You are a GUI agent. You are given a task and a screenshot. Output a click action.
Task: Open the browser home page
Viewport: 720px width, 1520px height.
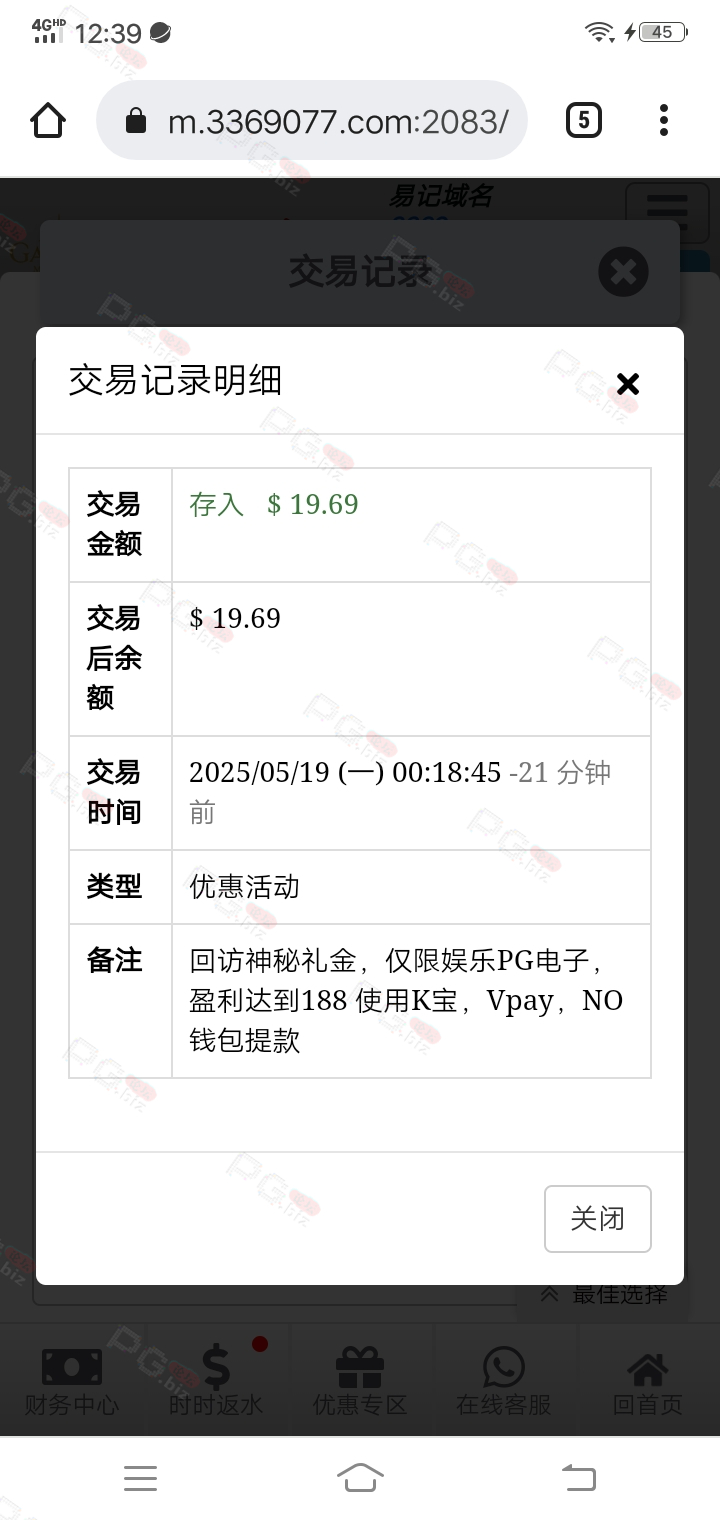pyautogui.click(x=48, y=121)
